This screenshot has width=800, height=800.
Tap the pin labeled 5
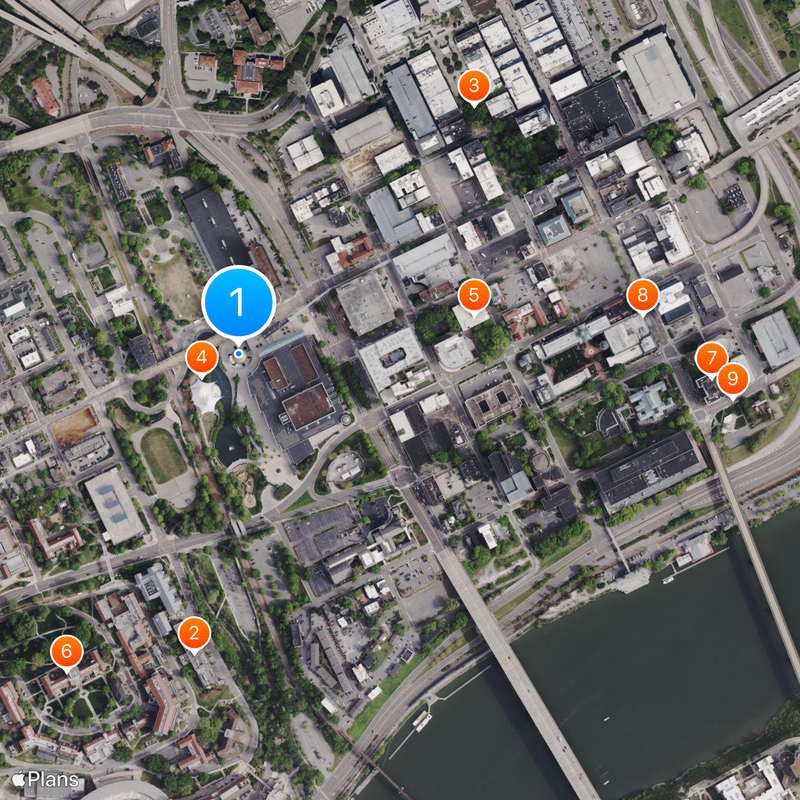(x=473, y=295)
